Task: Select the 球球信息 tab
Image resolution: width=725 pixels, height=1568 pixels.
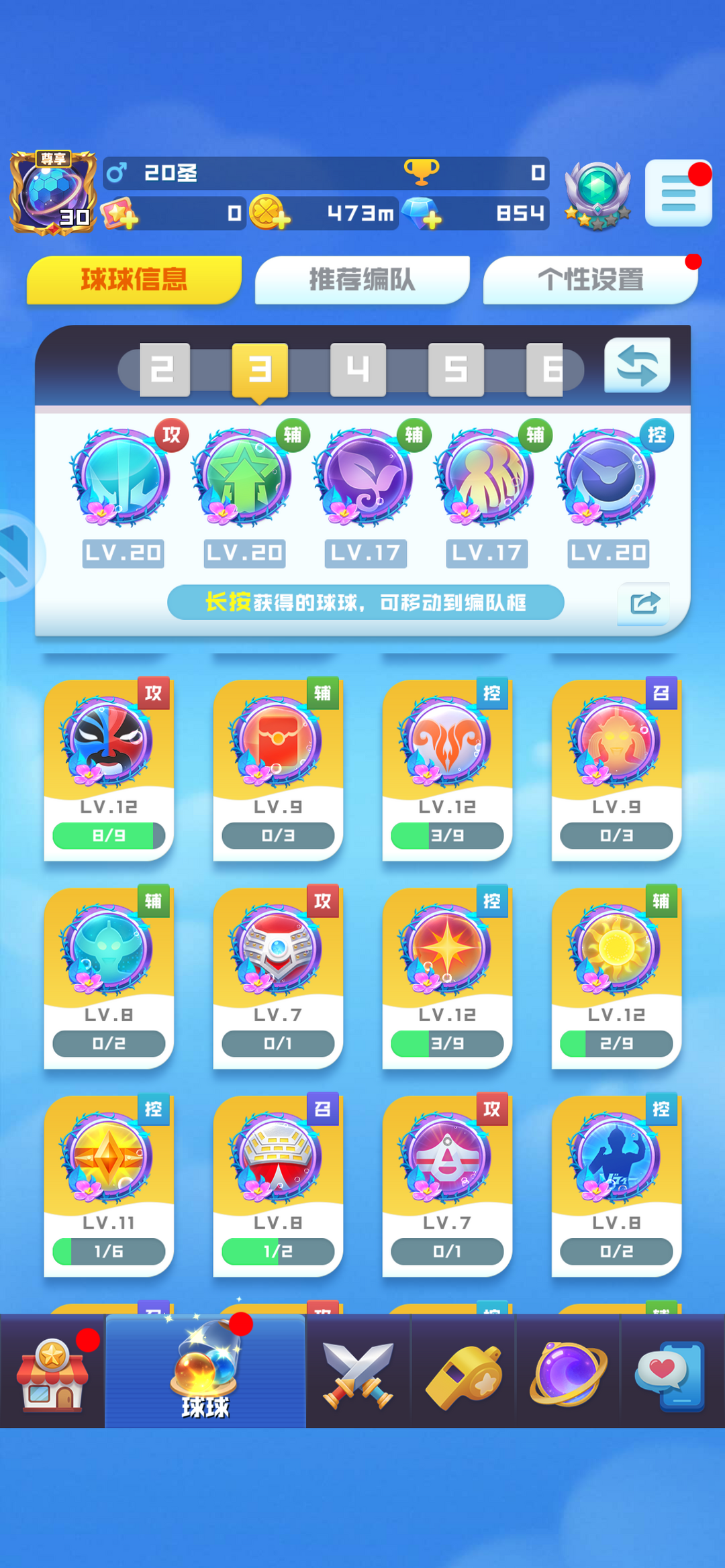Action: click(134, 280)
